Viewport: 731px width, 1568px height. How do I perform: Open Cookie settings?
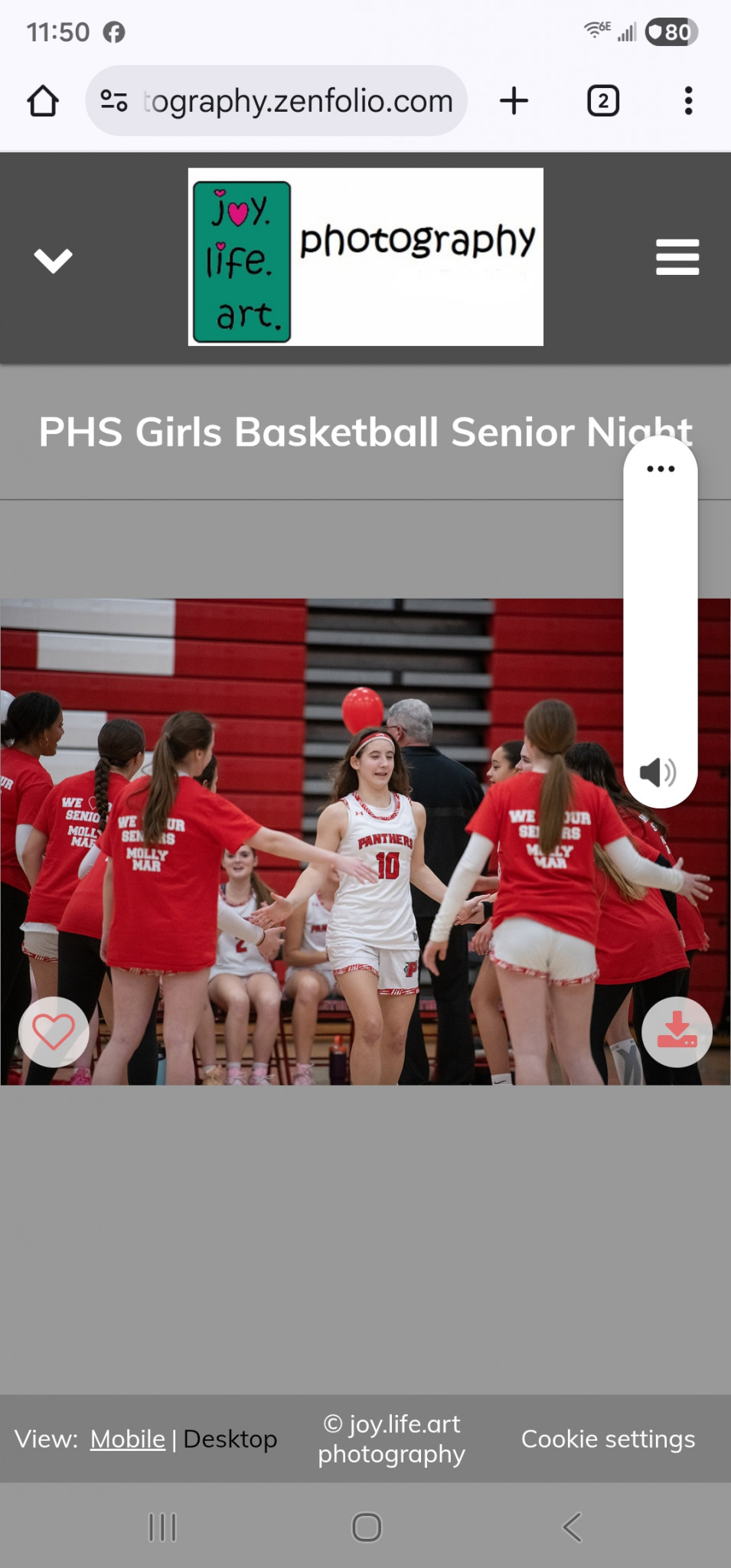click(x=608, y=1439)
